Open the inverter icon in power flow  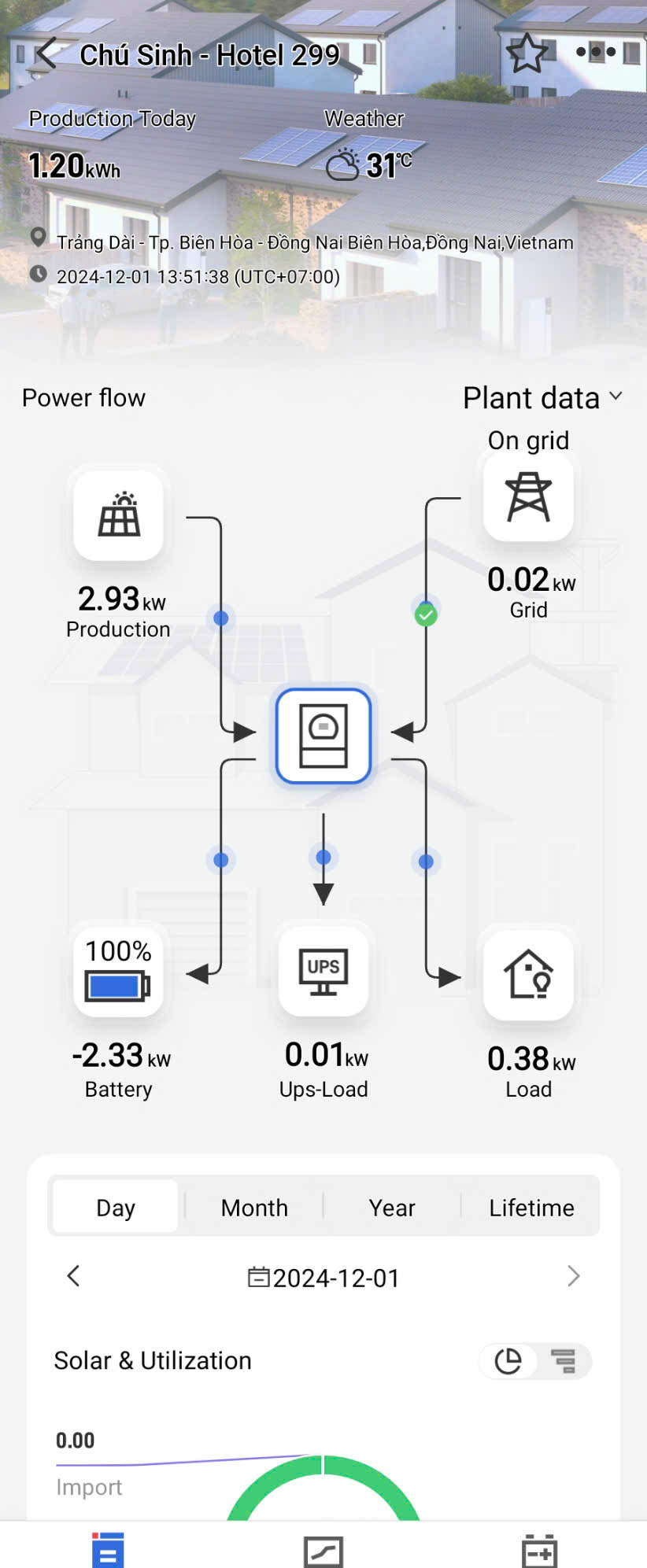pos(323,736)
